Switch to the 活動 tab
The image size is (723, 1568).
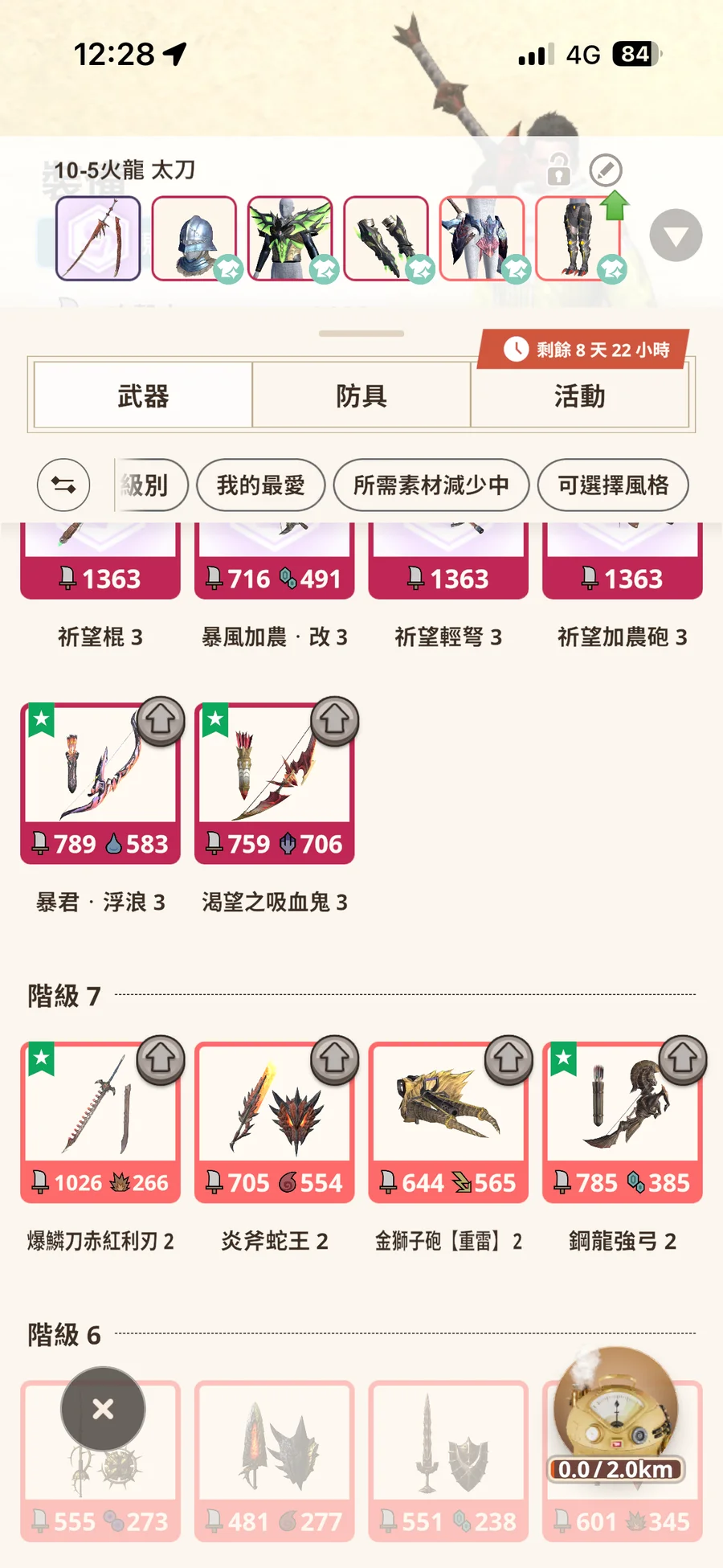click(x=579, y=395)
